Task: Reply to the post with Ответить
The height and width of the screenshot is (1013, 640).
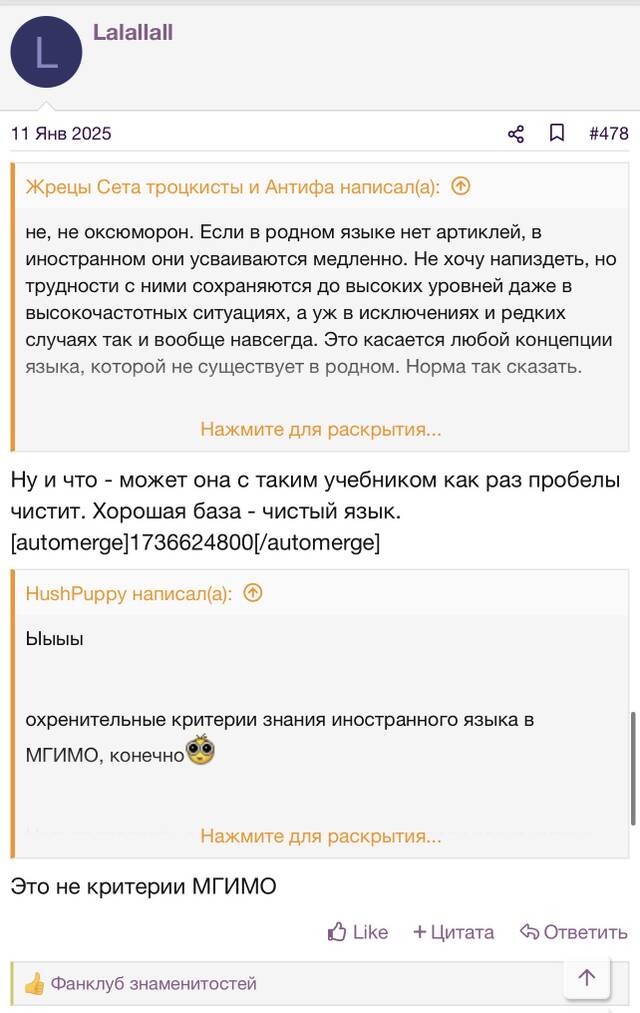Action: (573, 932)
